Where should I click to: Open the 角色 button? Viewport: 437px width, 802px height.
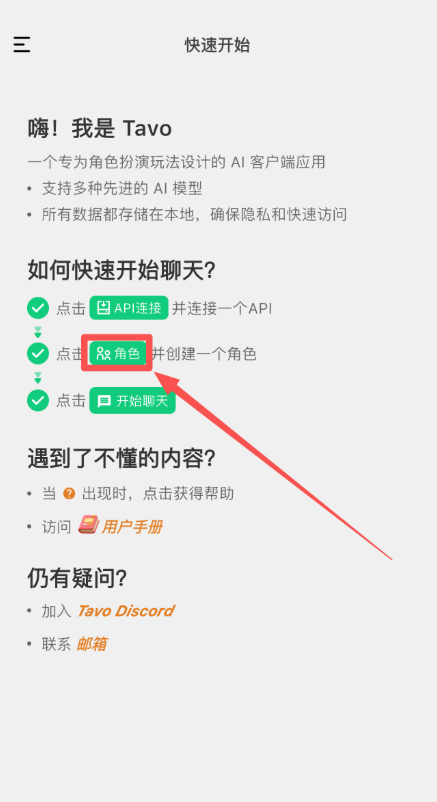point(118,353)
